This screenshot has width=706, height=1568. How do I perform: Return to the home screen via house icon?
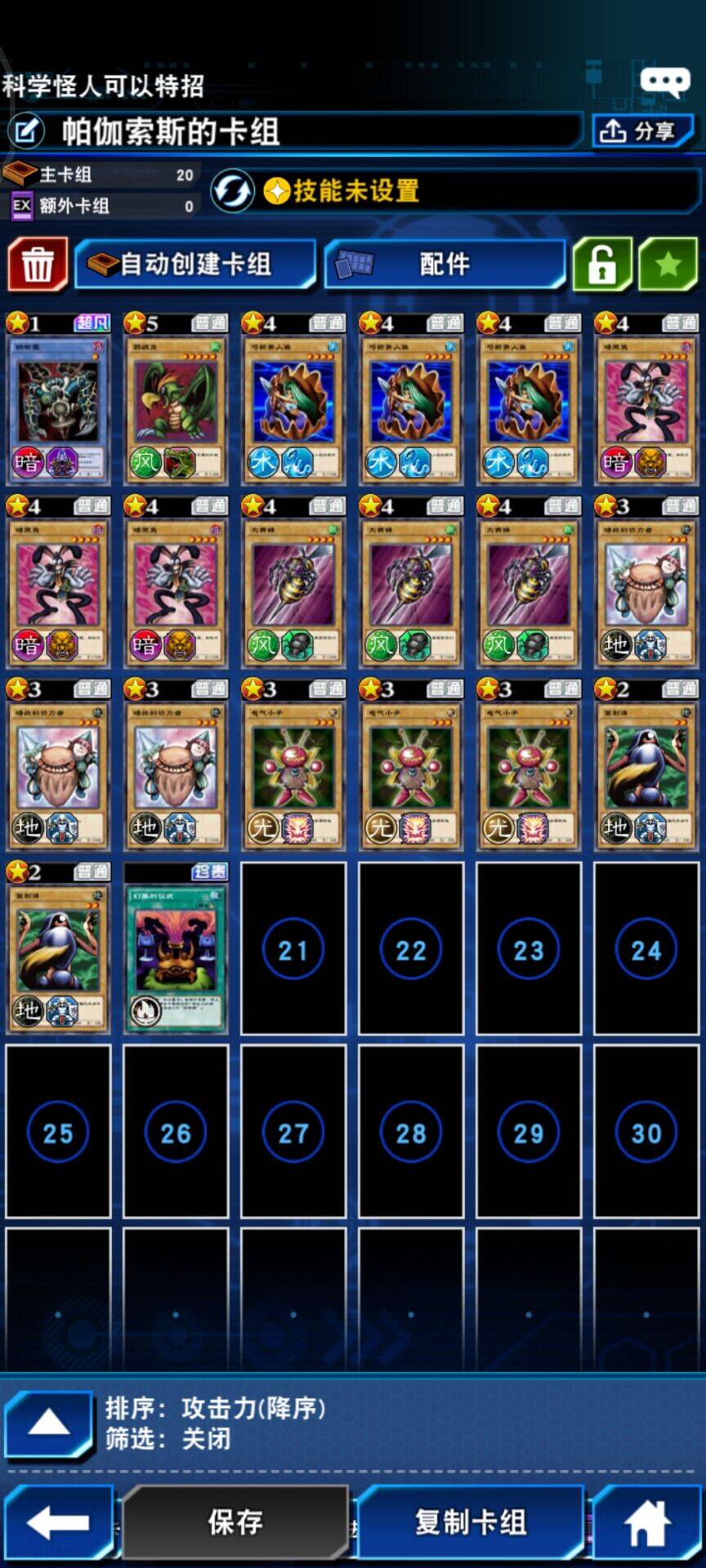[x=647, y=1522]
